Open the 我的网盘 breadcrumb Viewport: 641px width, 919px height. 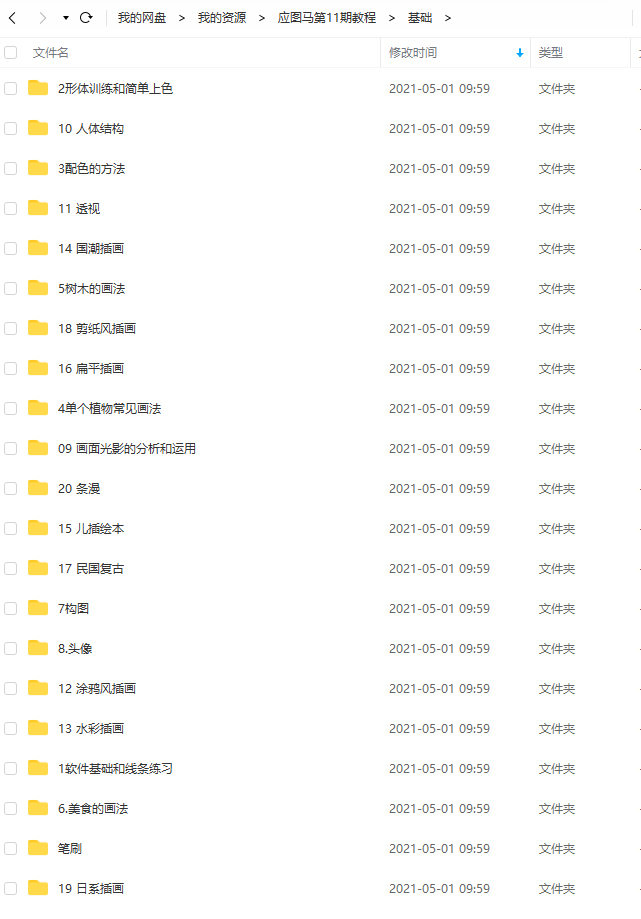click(x=141, y=18)
